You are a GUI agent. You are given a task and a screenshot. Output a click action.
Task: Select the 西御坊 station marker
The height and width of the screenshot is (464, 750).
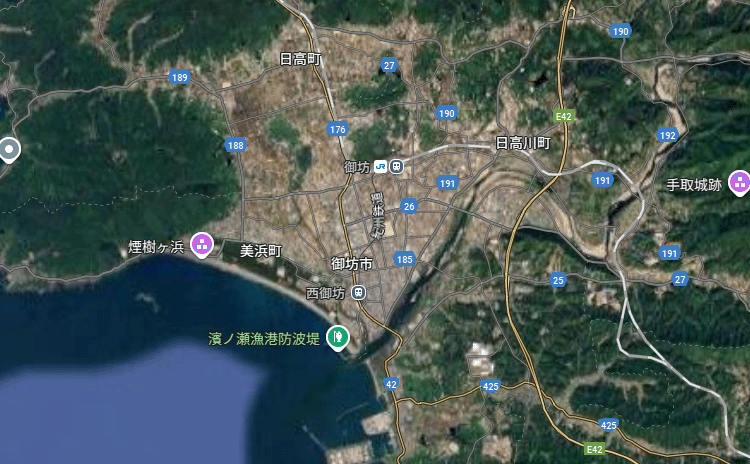click(x=358, y=293)
